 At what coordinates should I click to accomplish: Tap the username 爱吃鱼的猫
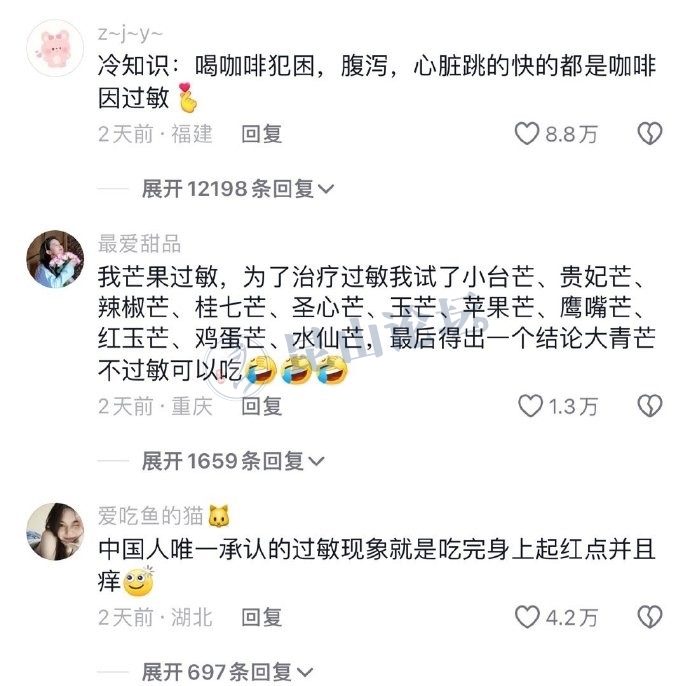[151, 516]
